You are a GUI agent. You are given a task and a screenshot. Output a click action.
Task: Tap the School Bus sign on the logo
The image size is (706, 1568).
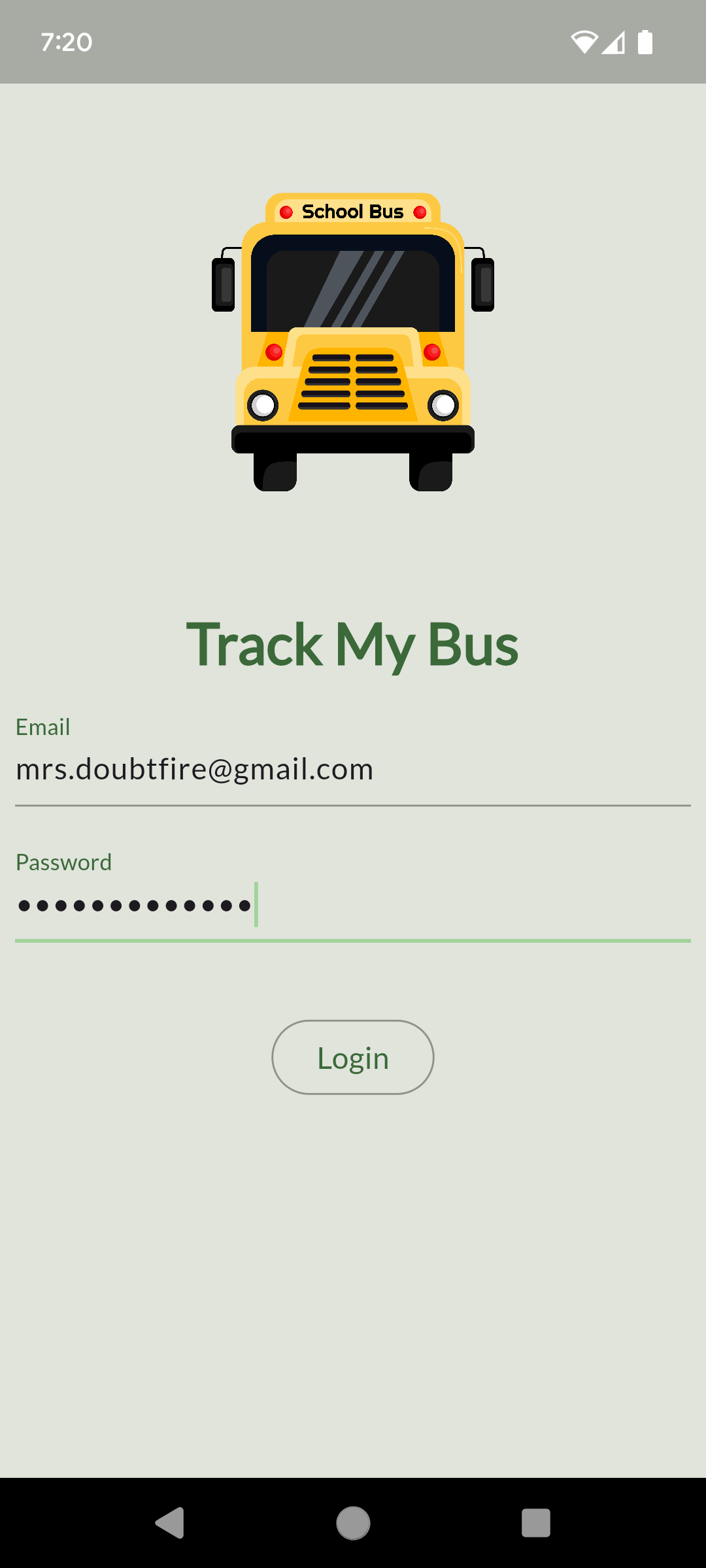(x=353, y=210)
